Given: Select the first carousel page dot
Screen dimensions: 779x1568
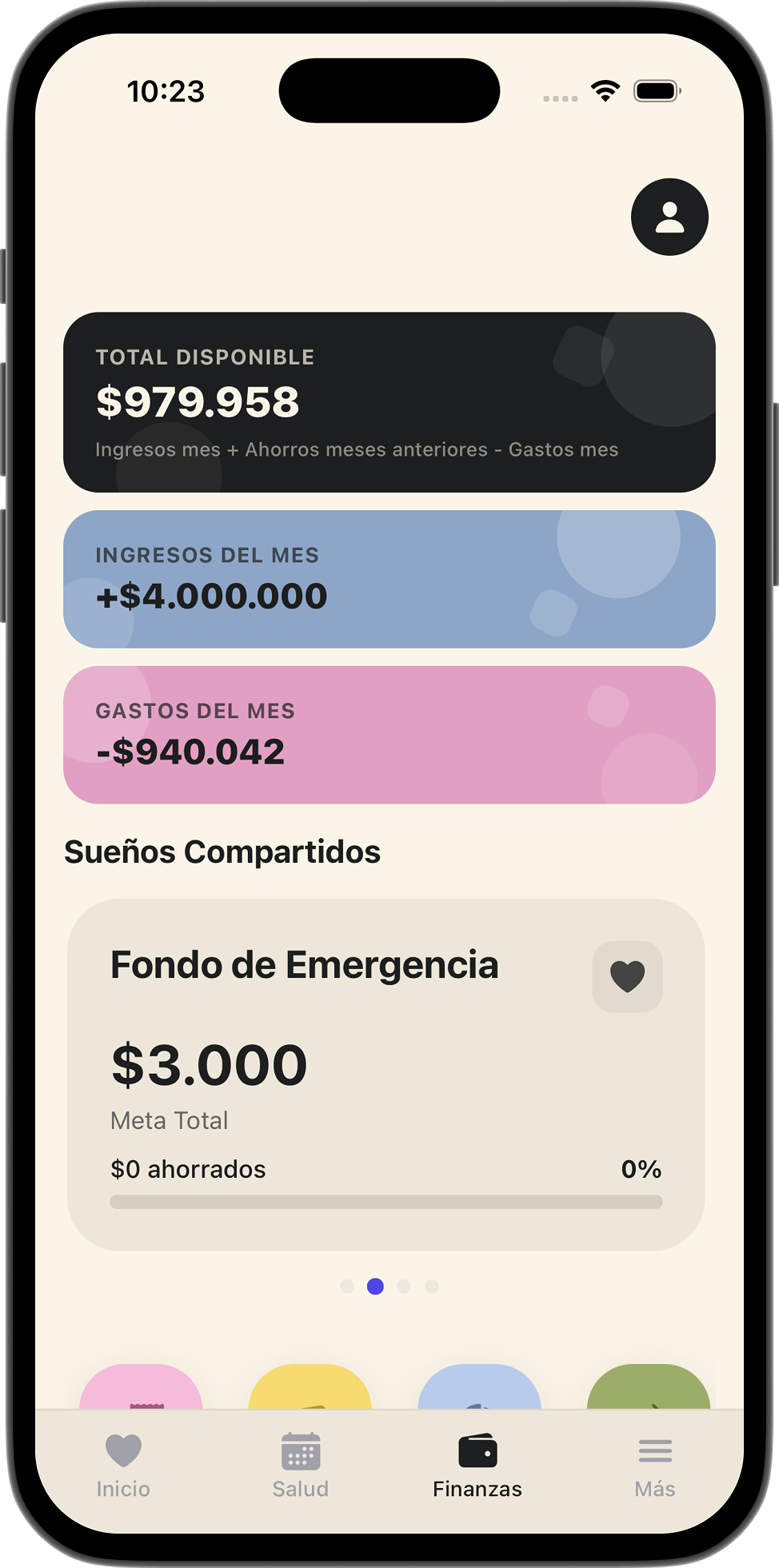Looking at the screenshot, I should (x=348, y=1287).
